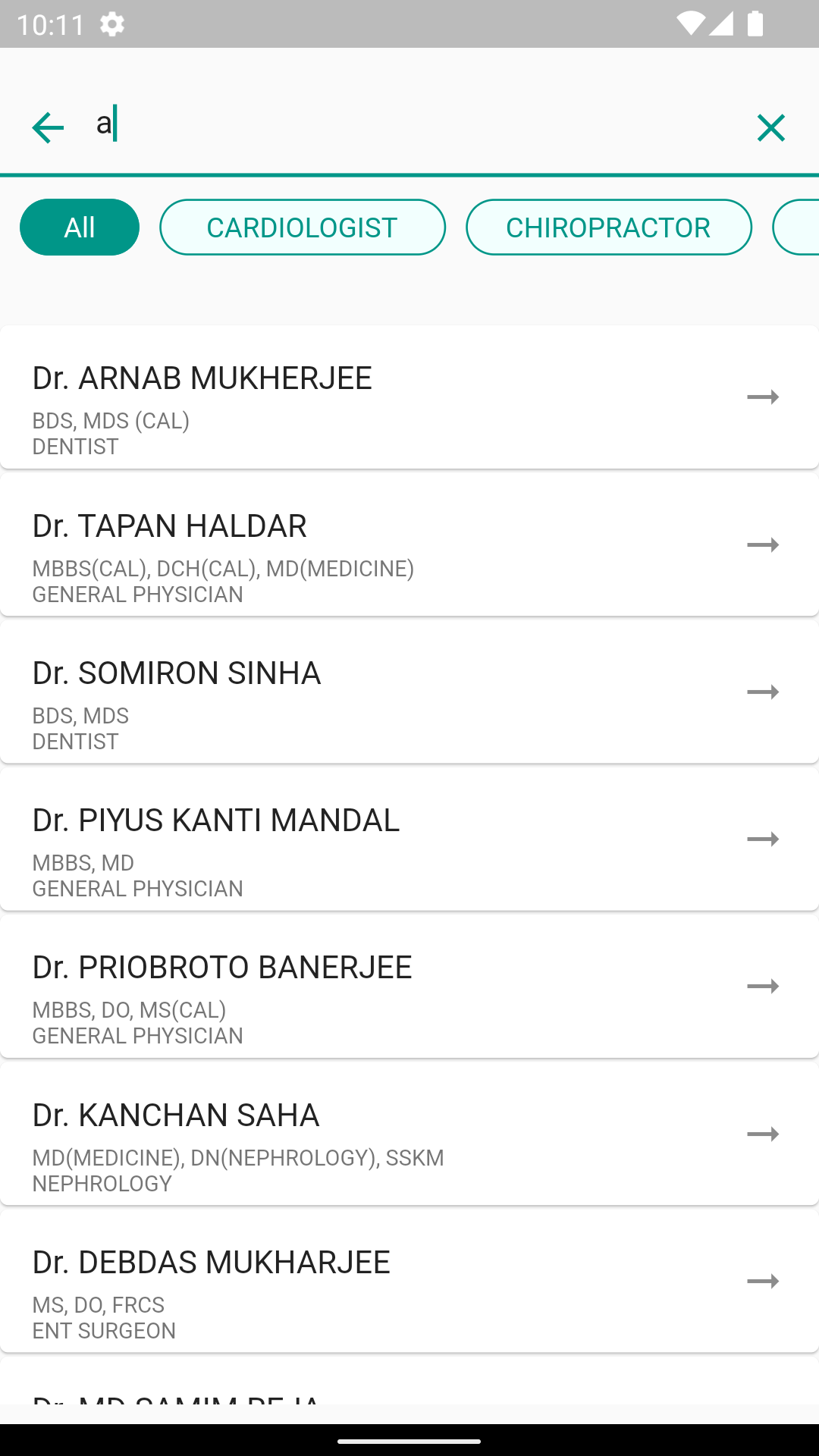Open Dr. SOMIRON SINHA's listing
This screenshot has height=1456, width=819.
pyautogui.click(x=409, y=692)
